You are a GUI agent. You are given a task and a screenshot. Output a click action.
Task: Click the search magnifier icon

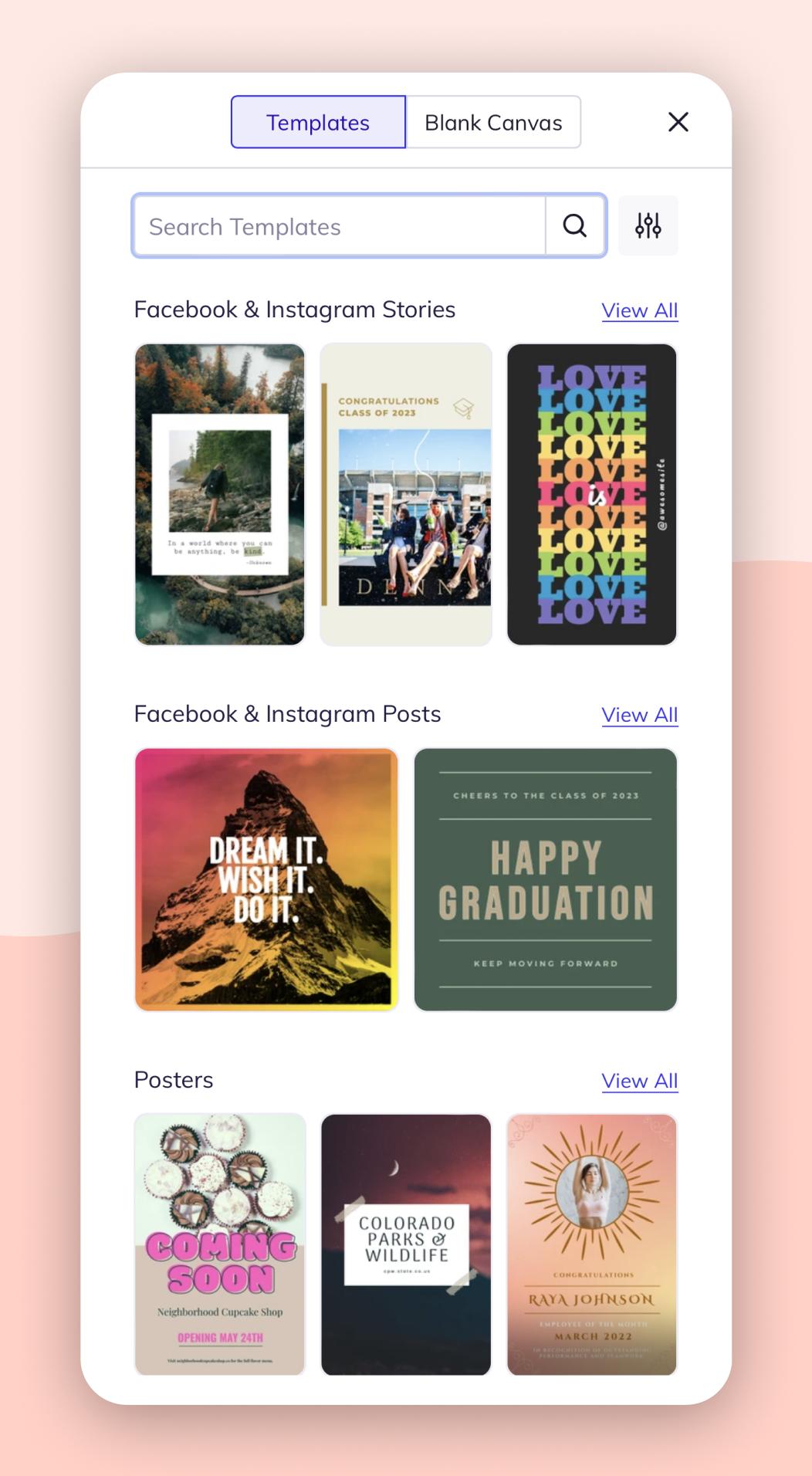coord(574,225)
